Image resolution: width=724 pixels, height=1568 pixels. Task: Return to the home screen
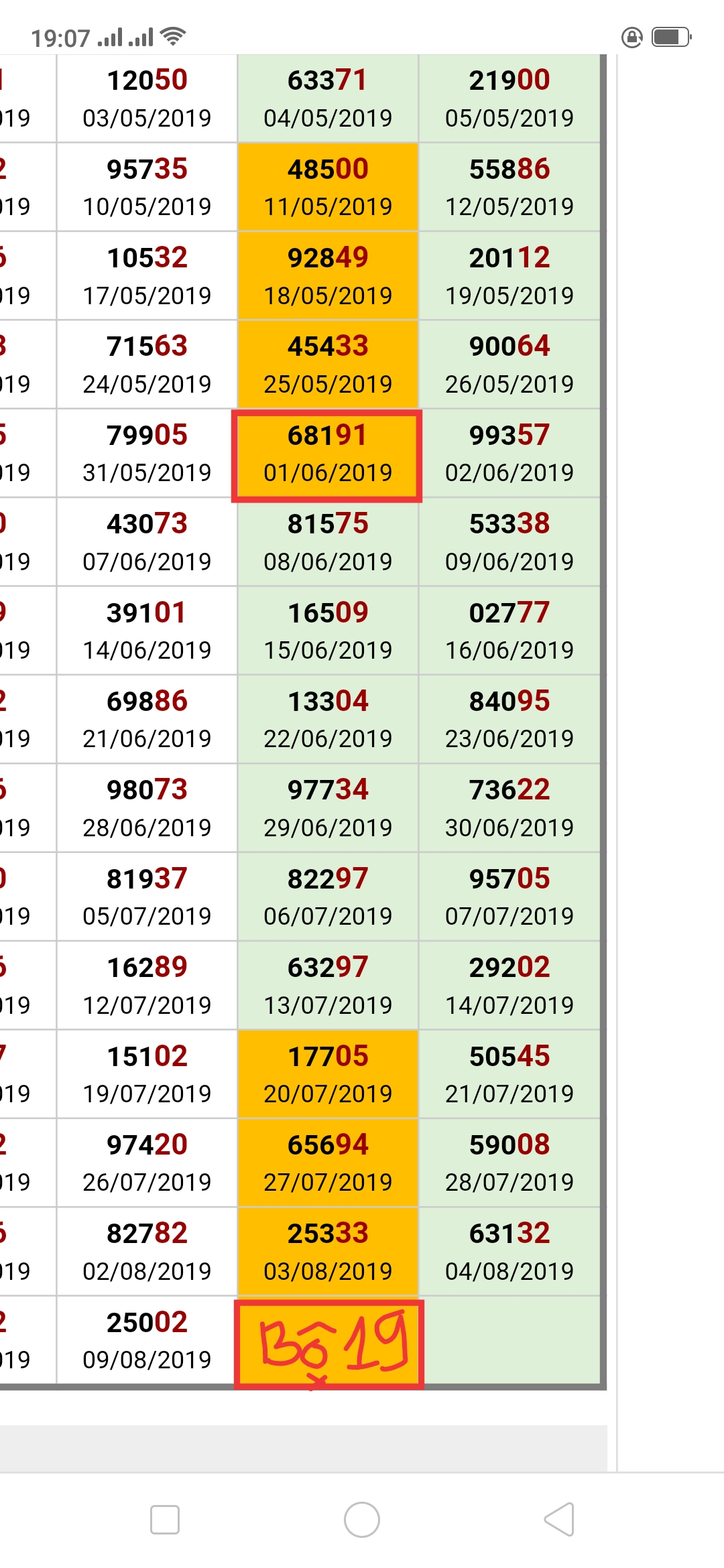(x=362, y=1519)
